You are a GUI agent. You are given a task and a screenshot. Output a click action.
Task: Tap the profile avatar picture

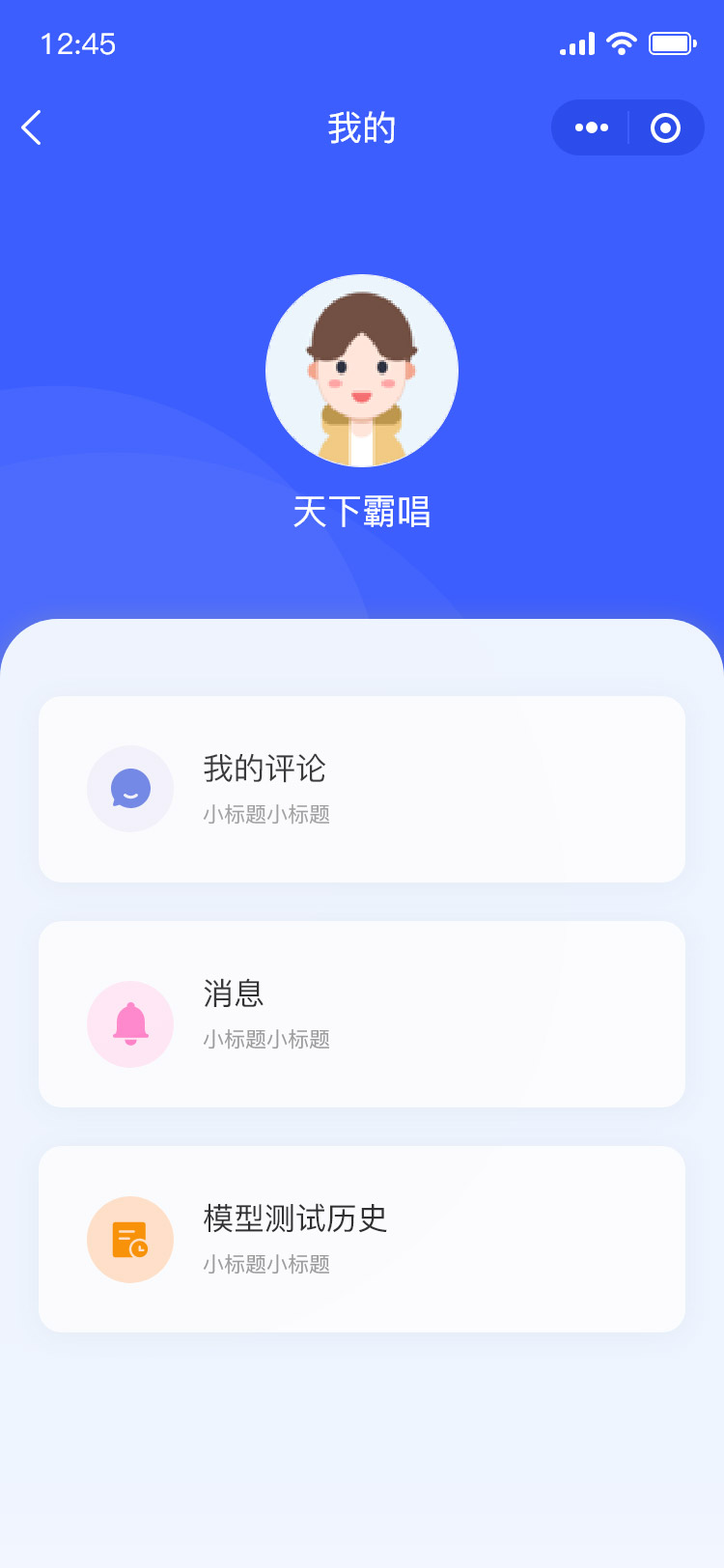pyautogui.click(x=362, y=371)
